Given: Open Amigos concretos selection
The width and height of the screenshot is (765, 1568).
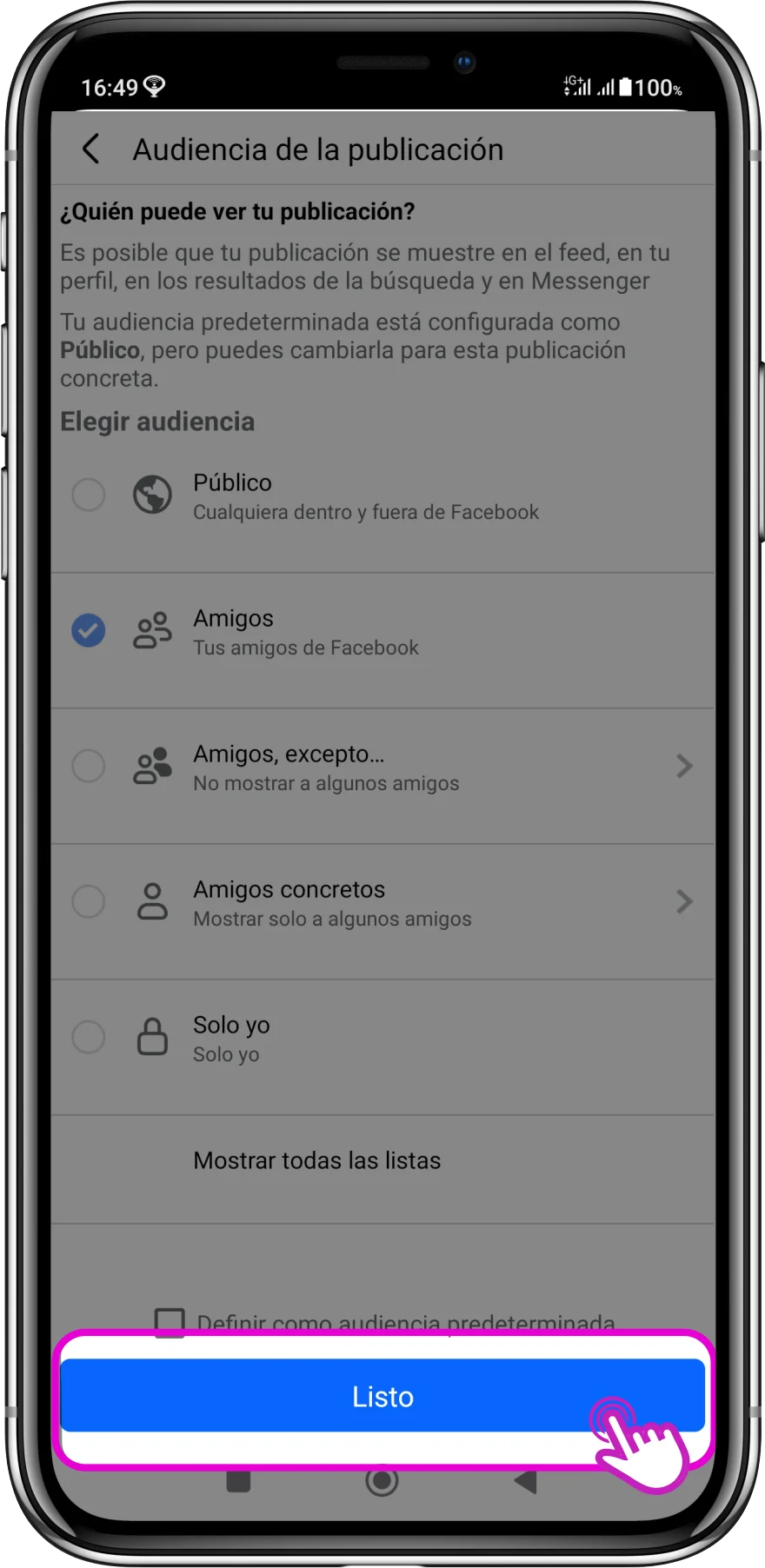Looking at the screenshot, I should click(382, 902).
